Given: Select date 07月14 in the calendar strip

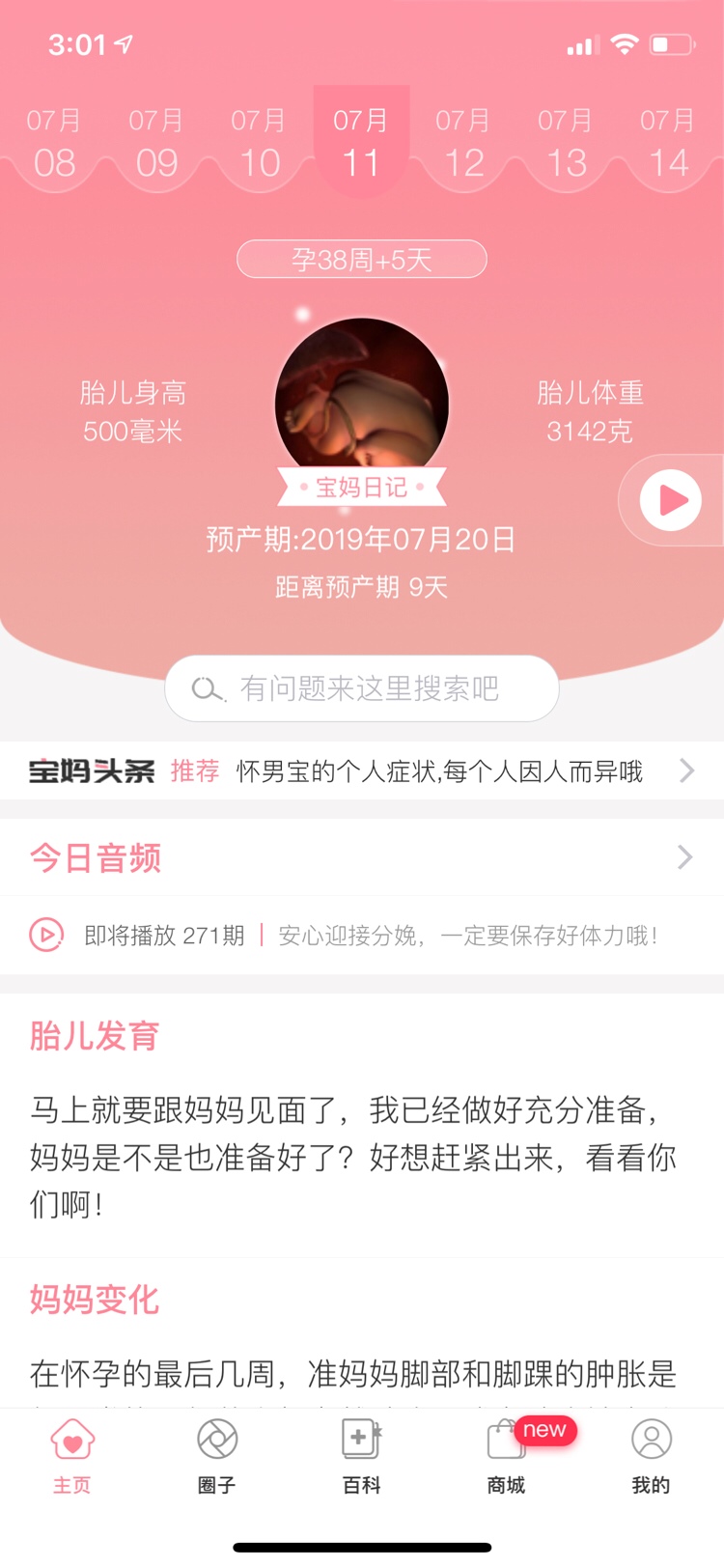Looking at the screenshot, I should click(668, 143).
